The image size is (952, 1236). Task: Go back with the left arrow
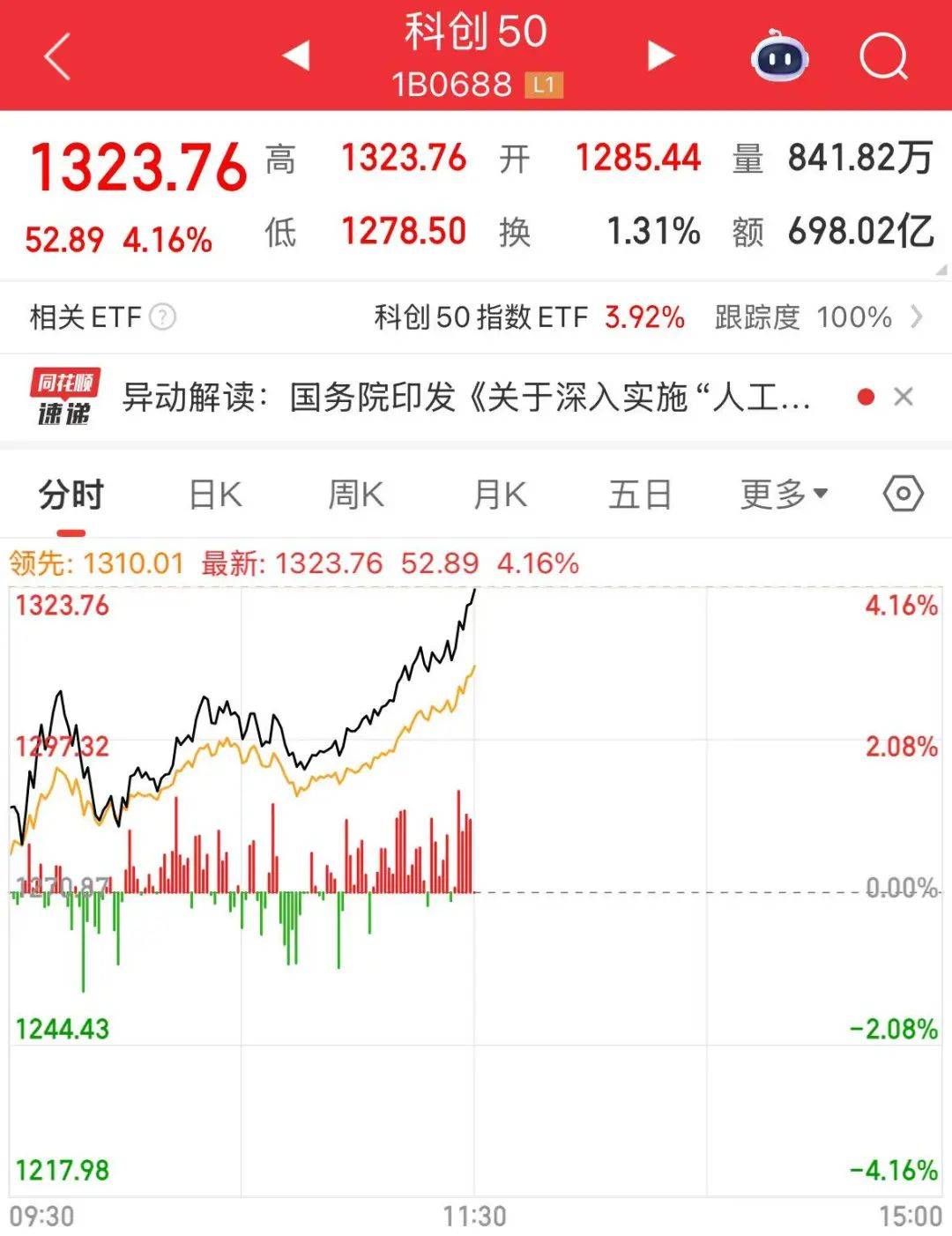(55, 55)
